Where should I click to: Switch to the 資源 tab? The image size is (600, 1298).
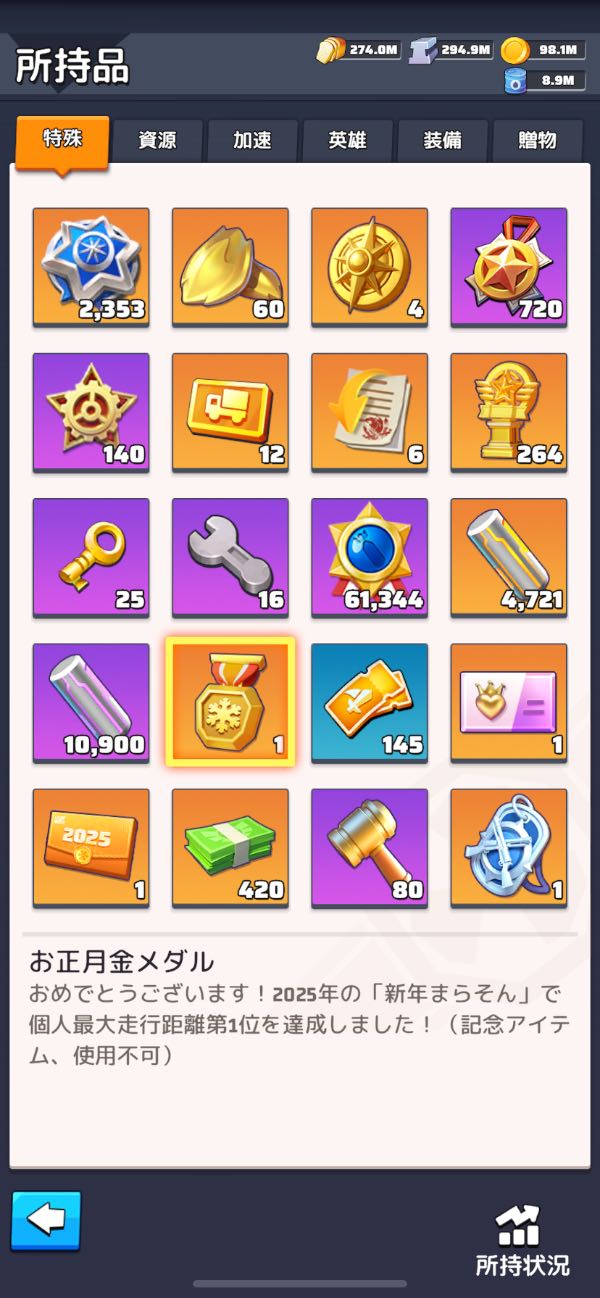tap(157, 141)
